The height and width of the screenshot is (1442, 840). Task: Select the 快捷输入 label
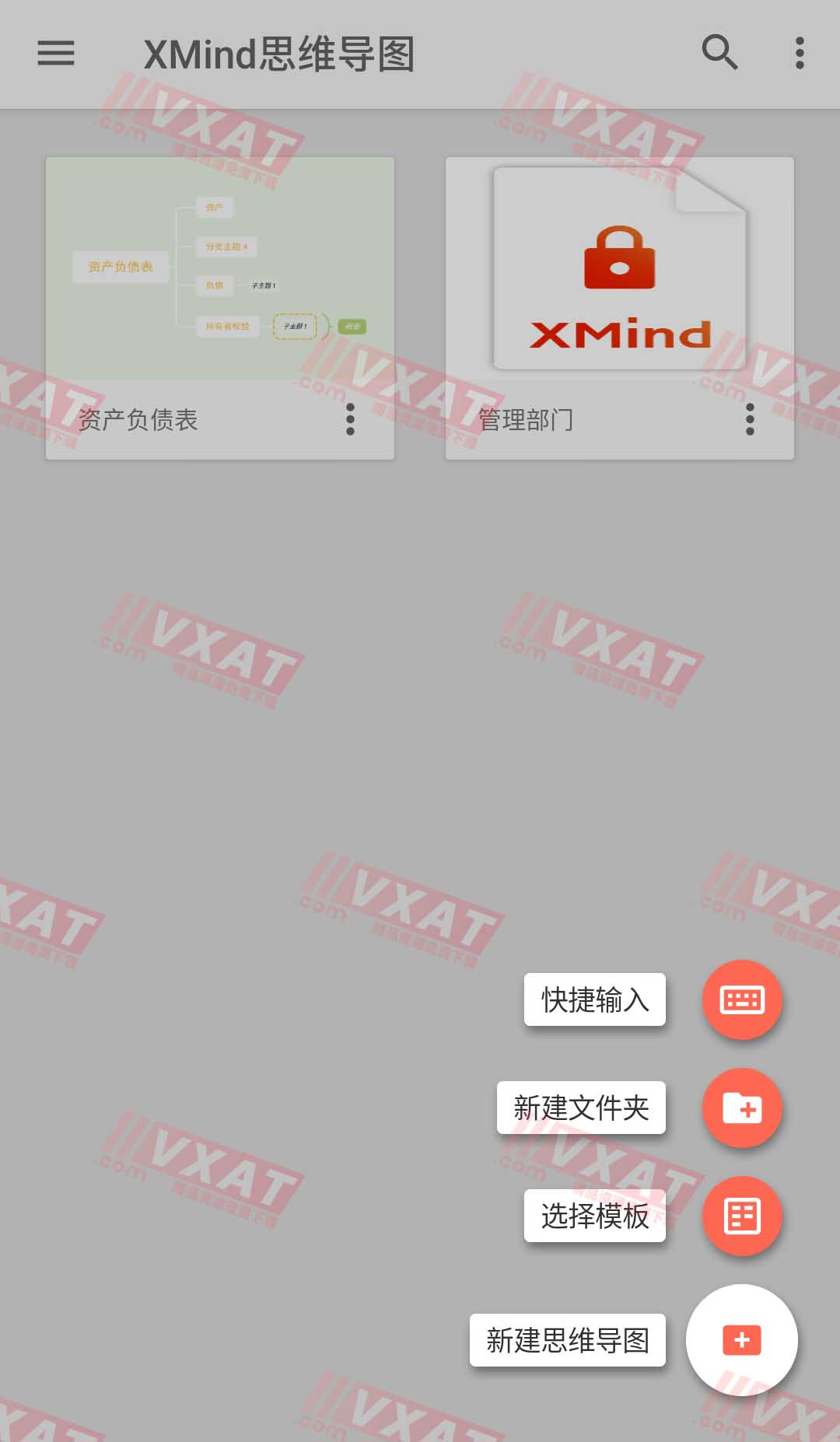594,1000
